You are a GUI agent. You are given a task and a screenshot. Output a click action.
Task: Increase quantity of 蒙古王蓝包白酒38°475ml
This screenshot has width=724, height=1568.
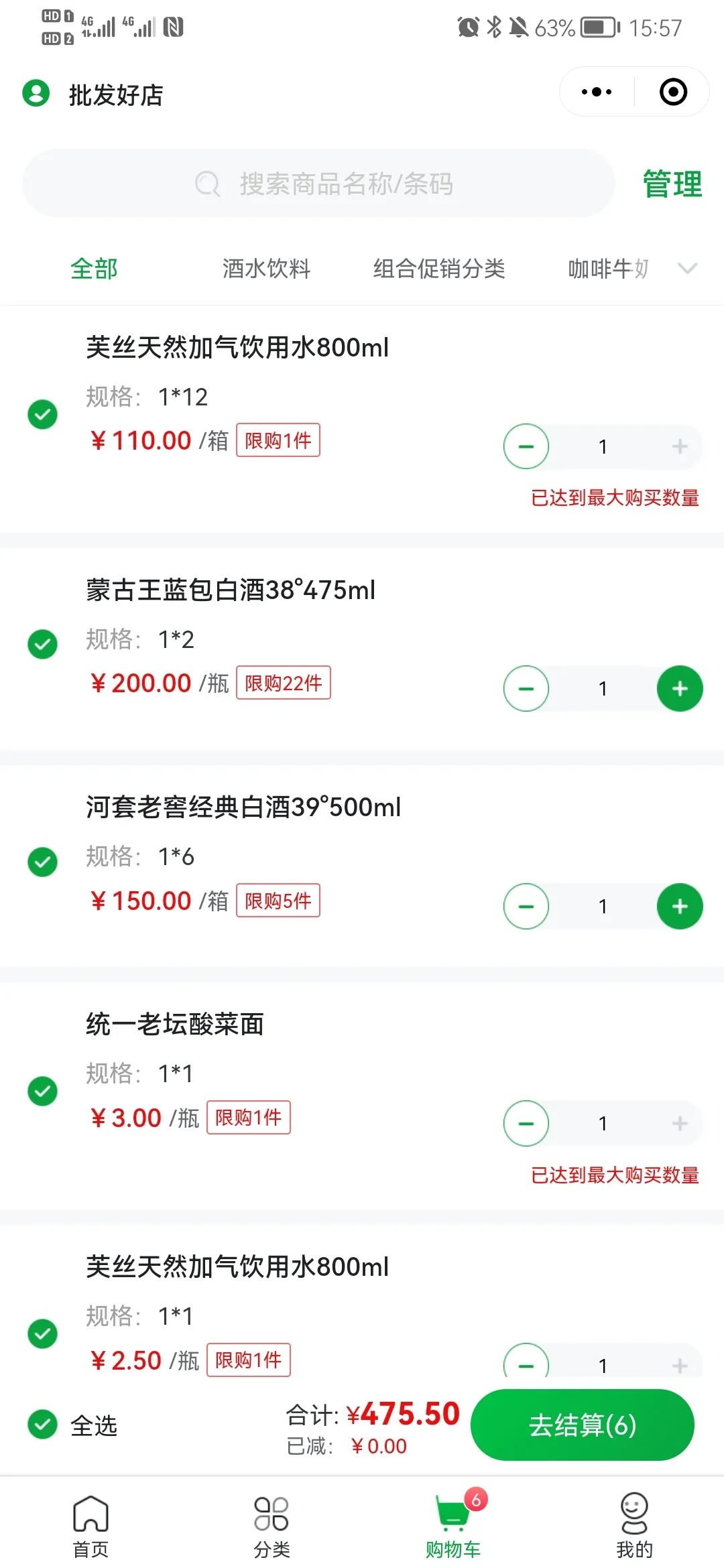(680, 688)
